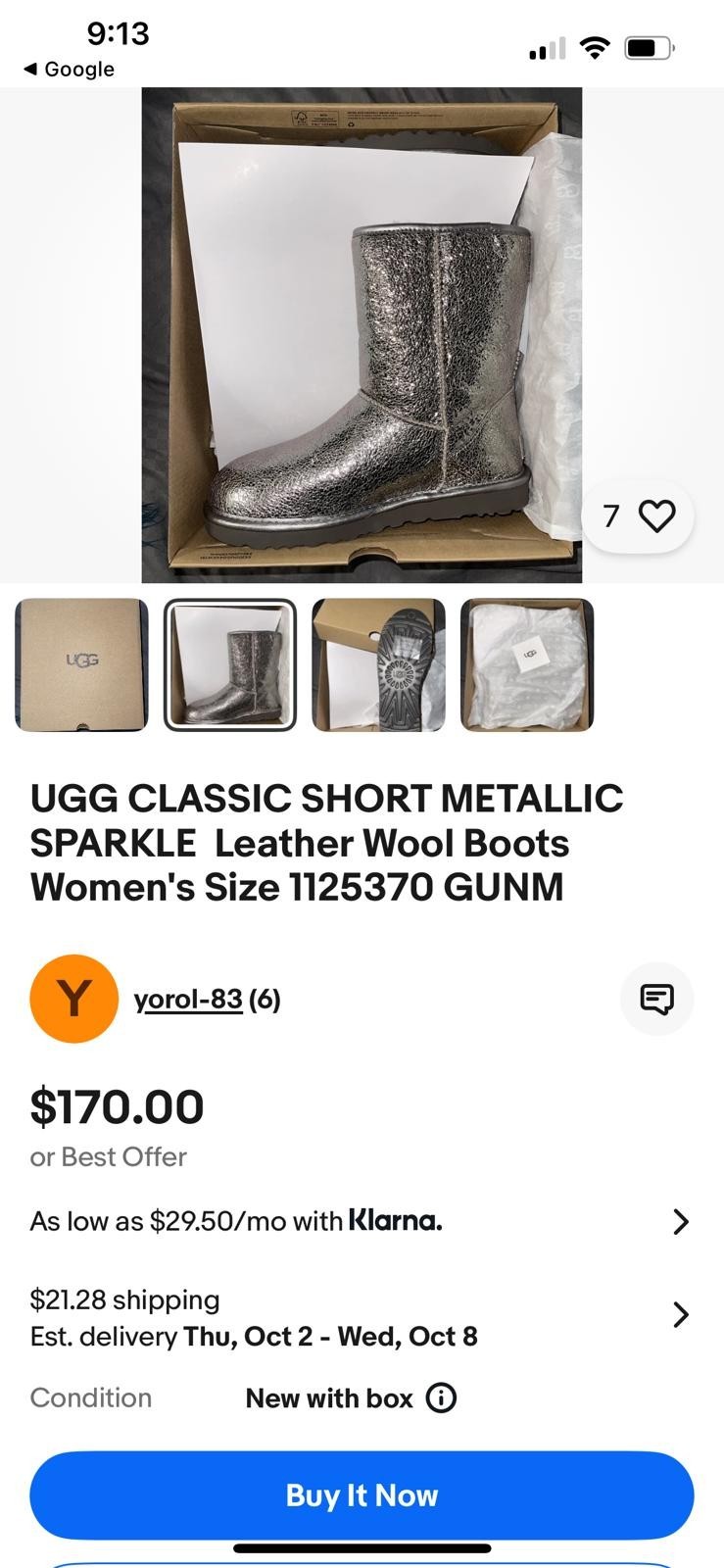The width and height of the screenshot is (724, 1568).
Task: Show info about New with box condition
Action: [442, 1398]
